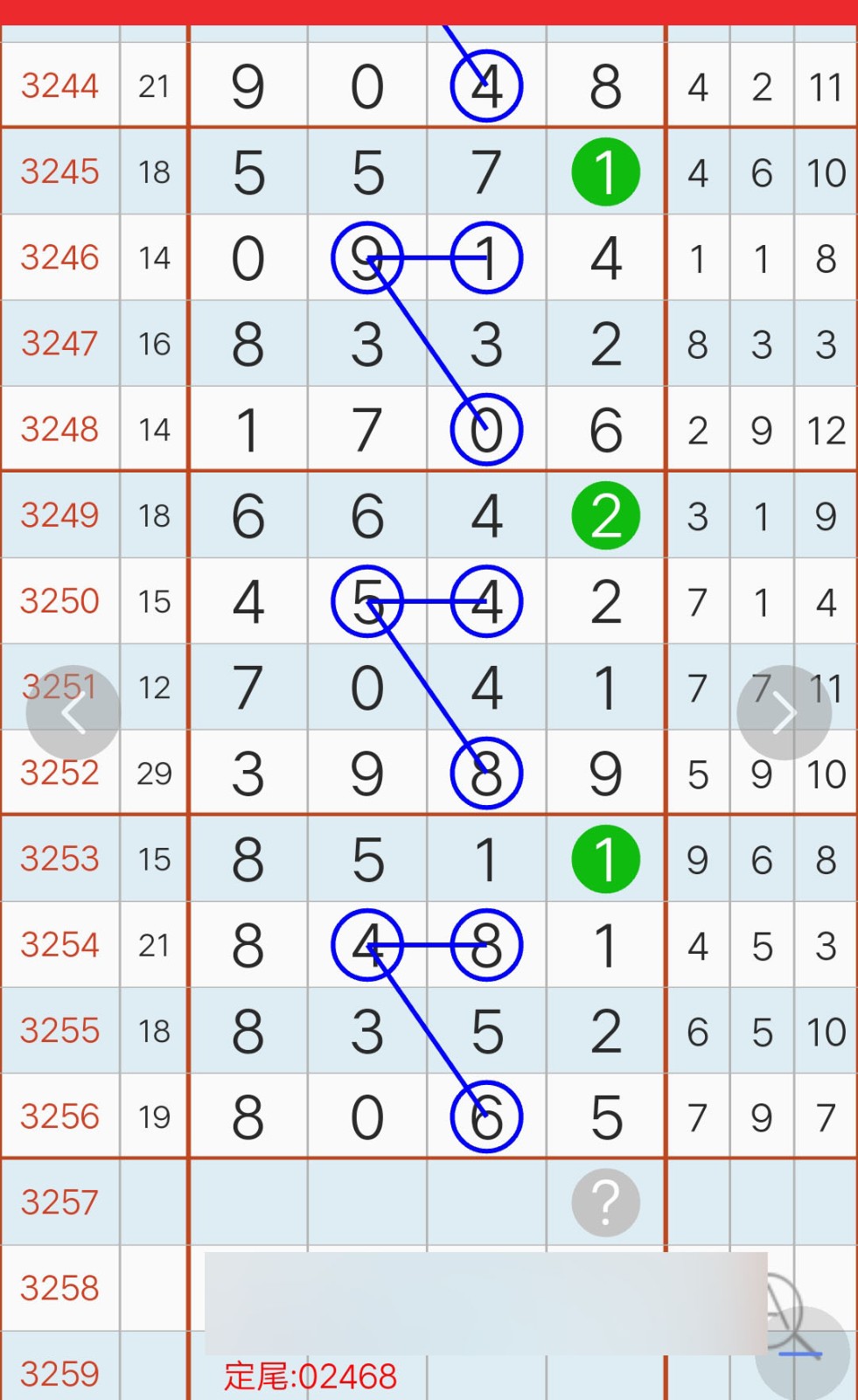
Task: Go to the previous chart with left arrow
Action: tap(73, 713)
